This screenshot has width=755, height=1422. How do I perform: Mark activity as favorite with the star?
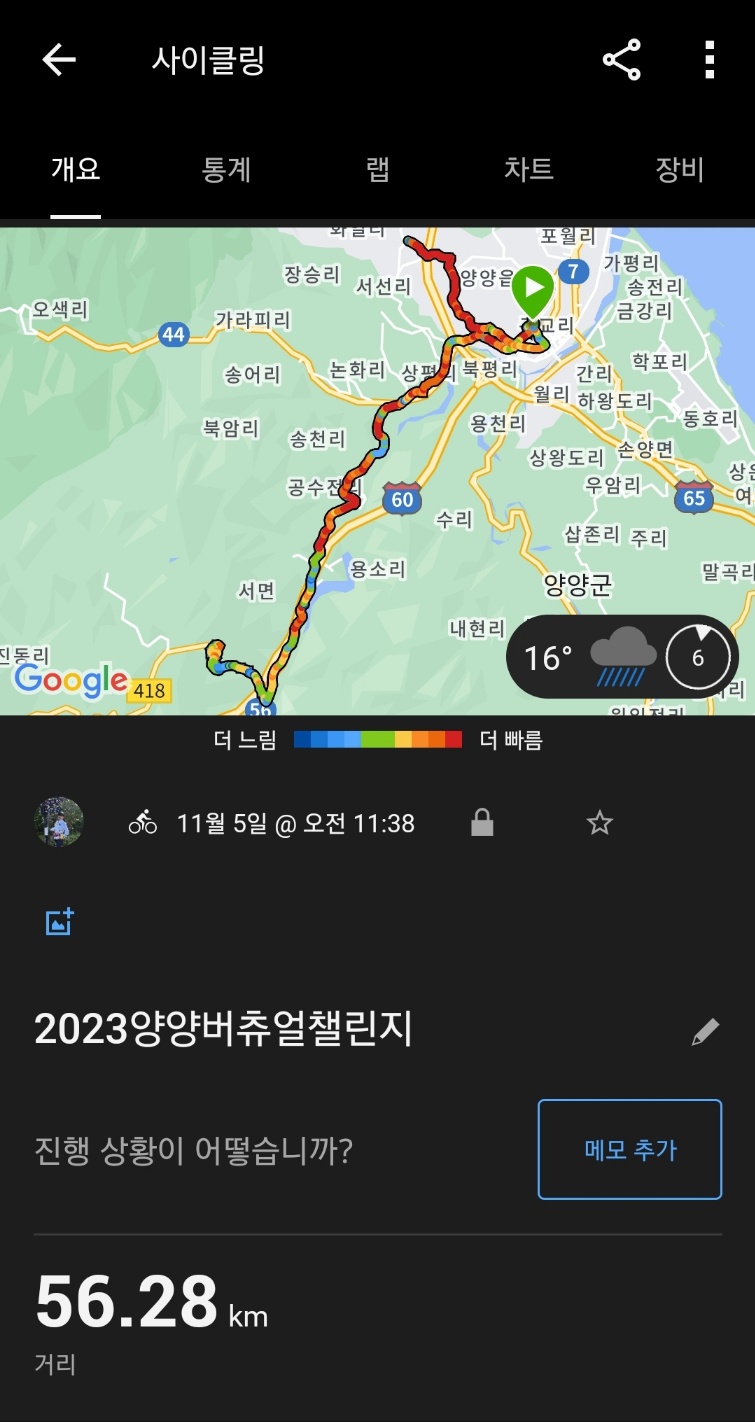(x=599, y=823)
